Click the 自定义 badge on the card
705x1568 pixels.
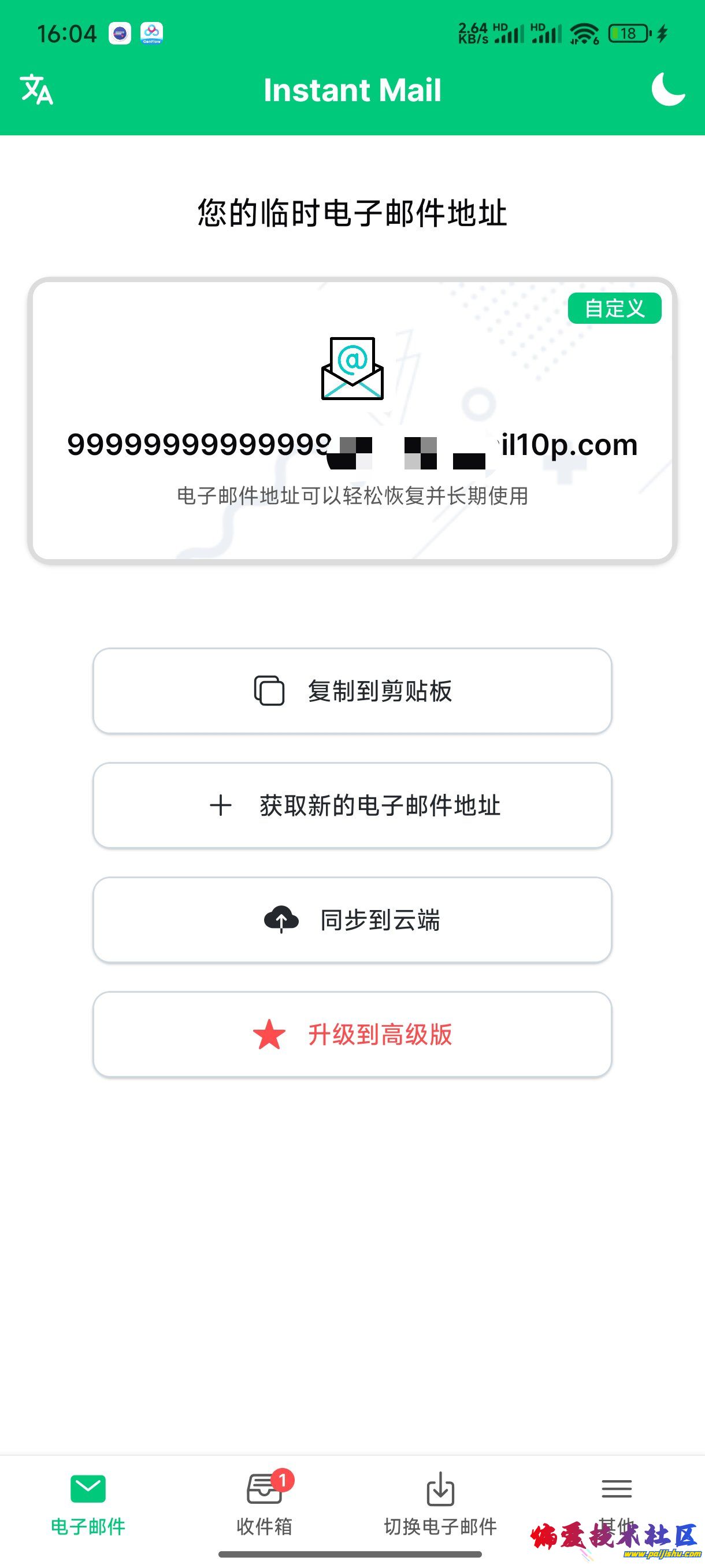(615, 309)
